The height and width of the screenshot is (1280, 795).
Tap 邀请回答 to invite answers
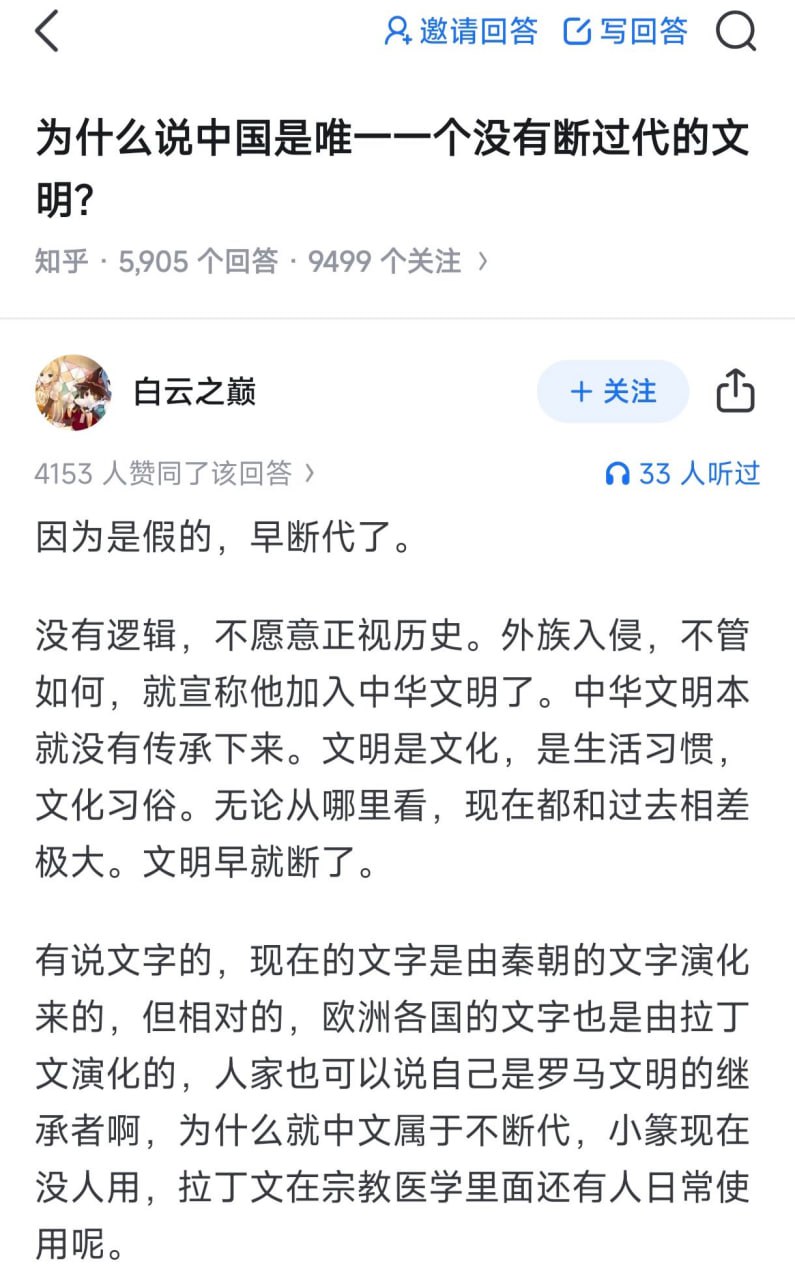click(461, 32)
